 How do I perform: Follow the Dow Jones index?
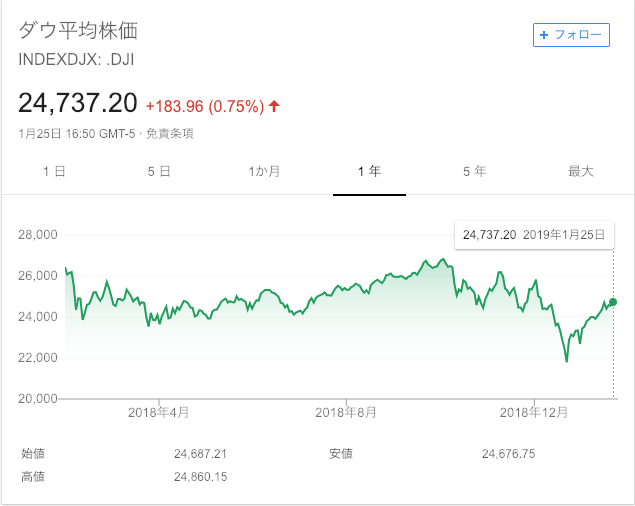(x=571, y=35)
